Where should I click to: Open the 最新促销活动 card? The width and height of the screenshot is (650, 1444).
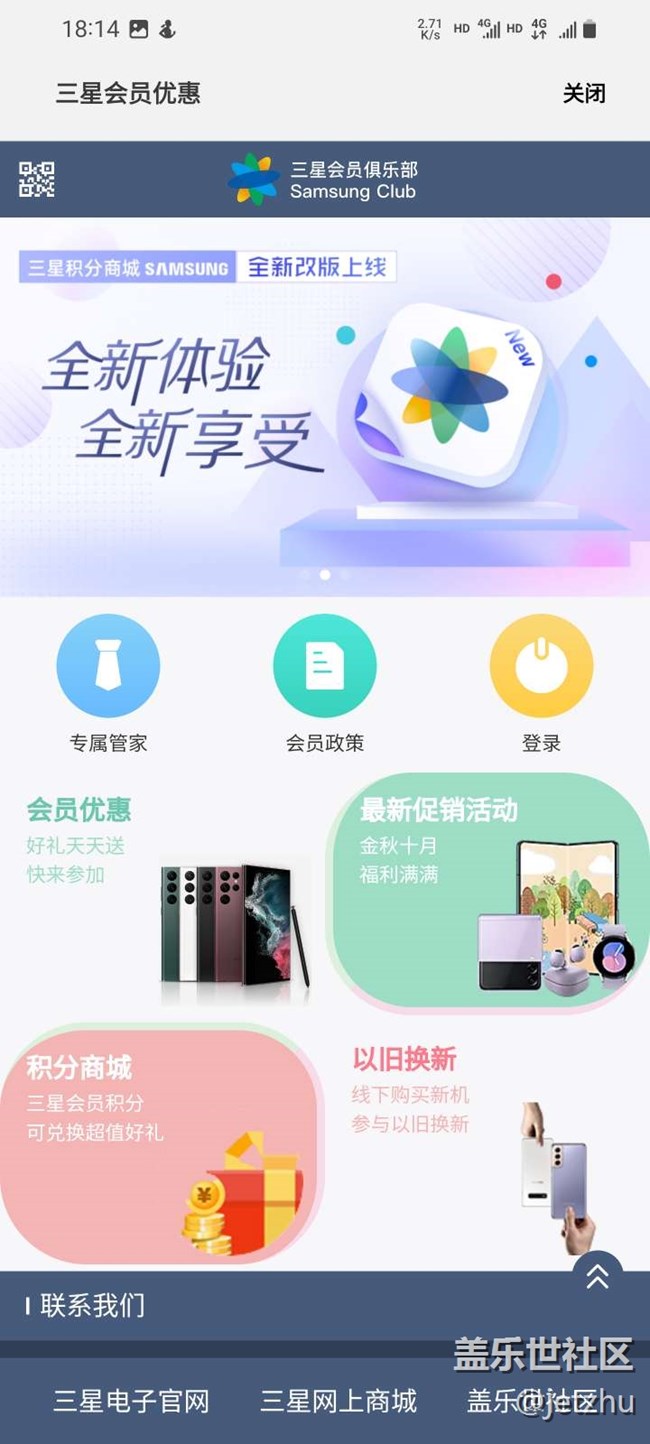487,890
